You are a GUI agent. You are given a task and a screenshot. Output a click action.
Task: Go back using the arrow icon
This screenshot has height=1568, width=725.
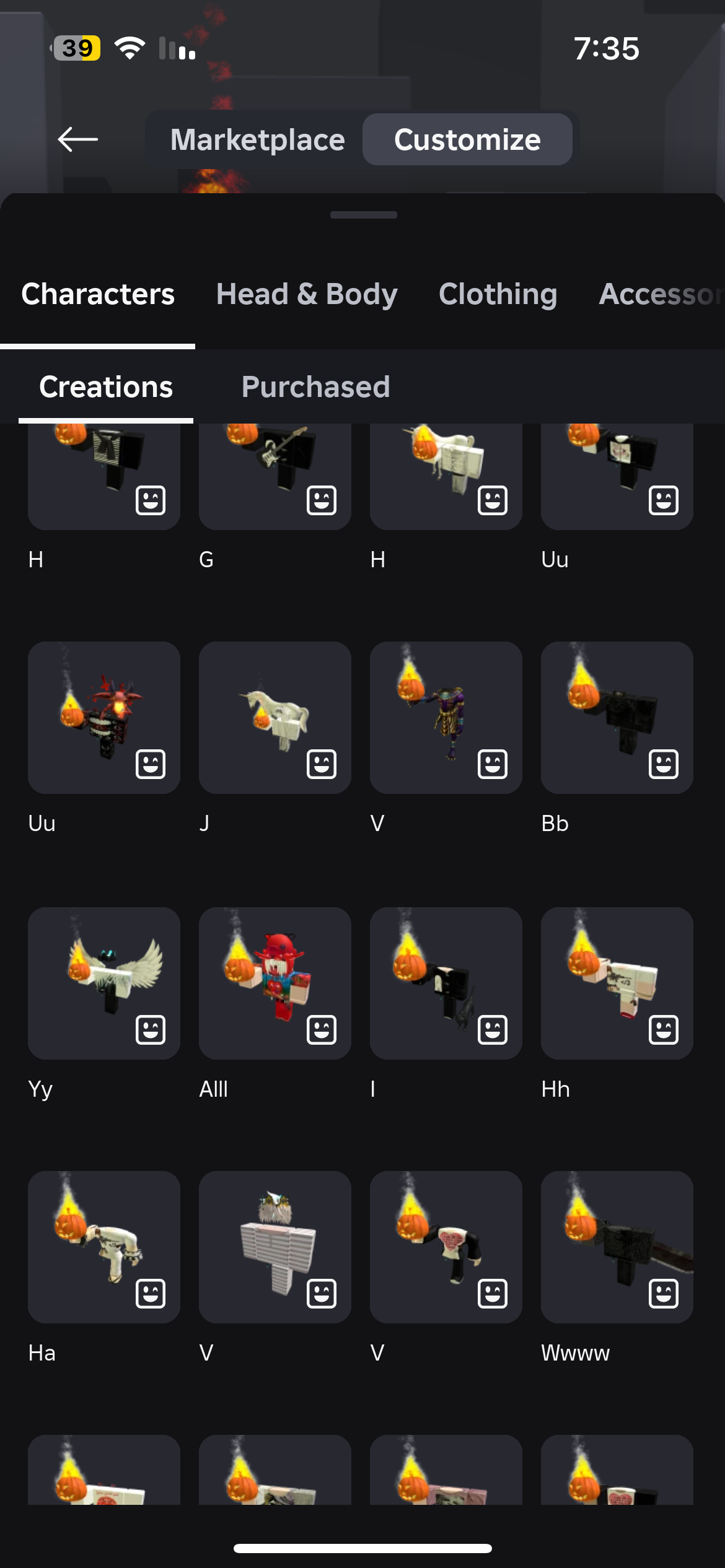point(77,139)
